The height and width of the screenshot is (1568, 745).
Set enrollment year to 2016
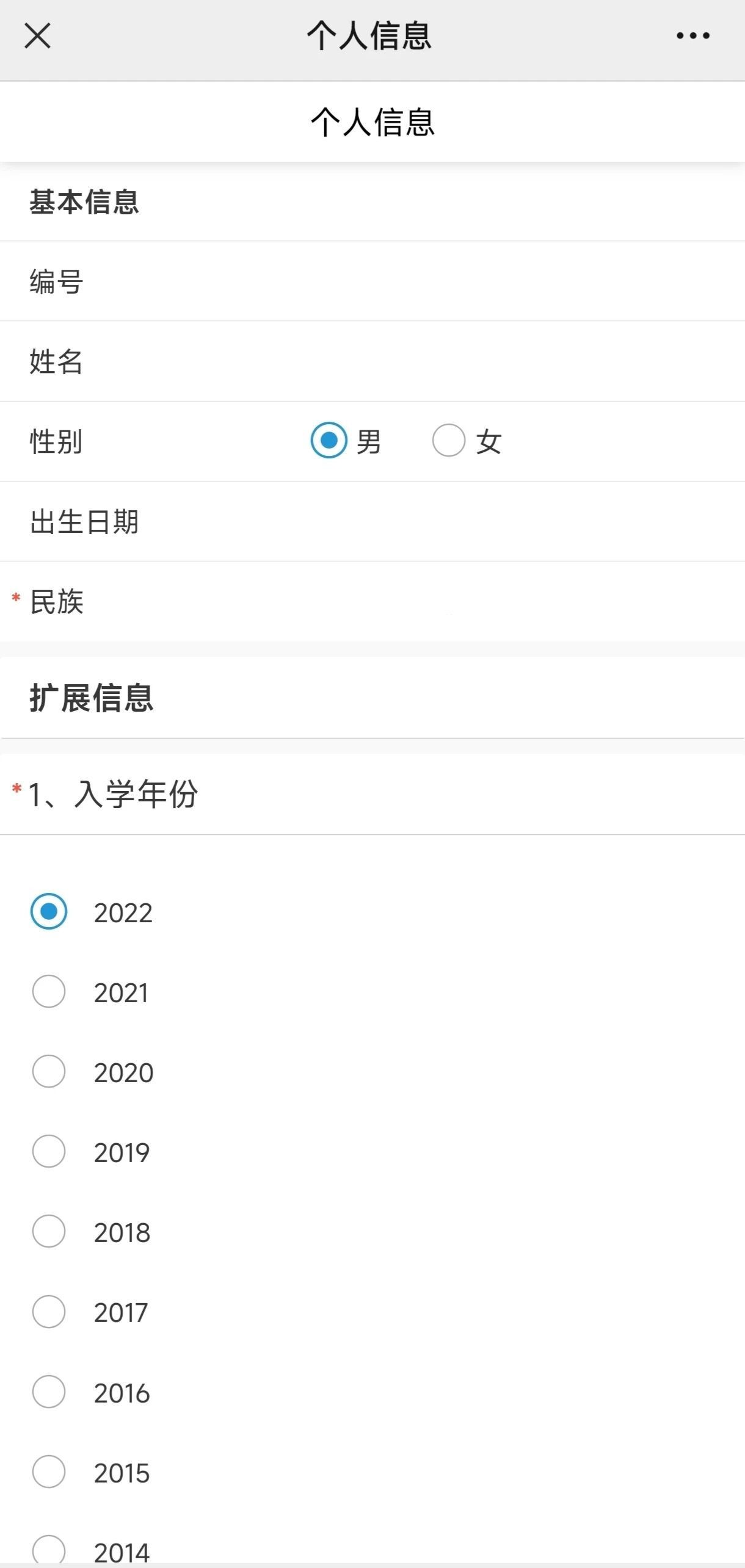click(x=49, y=1392)
